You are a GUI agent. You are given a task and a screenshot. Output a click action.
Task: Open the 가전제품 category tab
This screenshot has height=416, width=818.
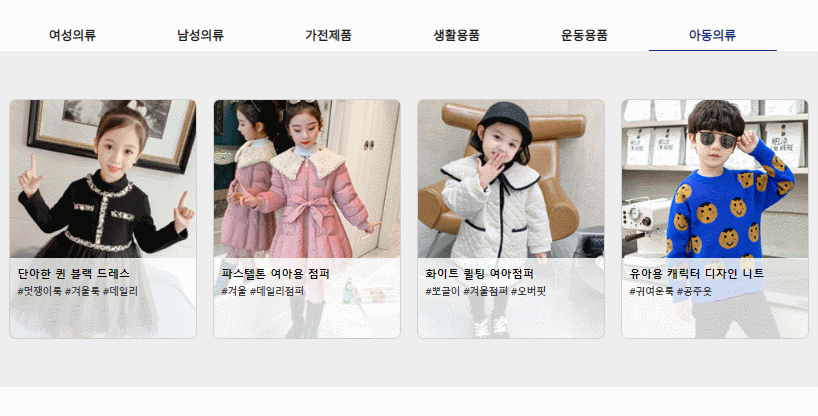(x=328, y=35)
